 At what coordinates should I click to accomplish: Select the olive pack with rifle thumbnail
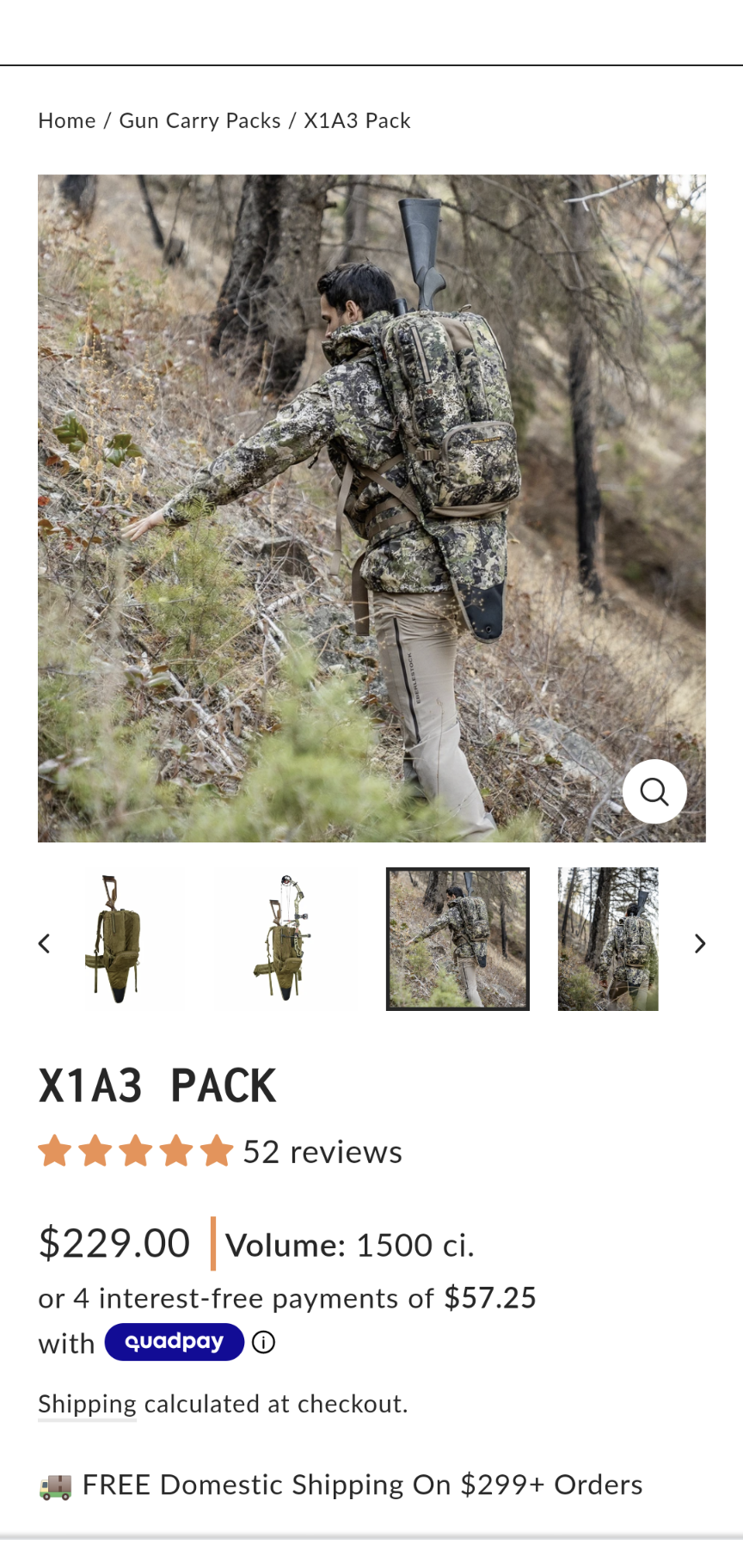[114, 939]
